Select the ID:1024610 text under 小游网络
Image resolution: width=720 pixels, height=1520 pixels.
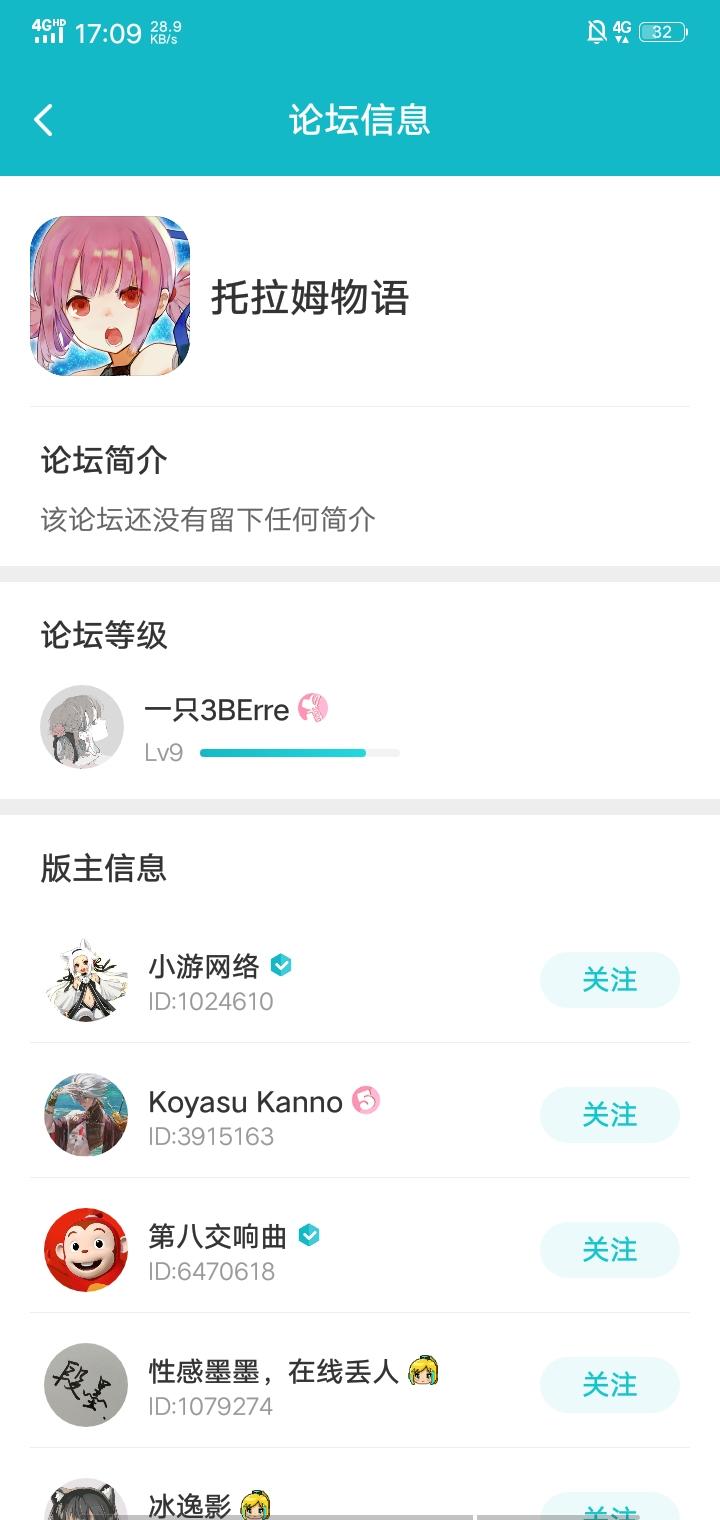212,1000
